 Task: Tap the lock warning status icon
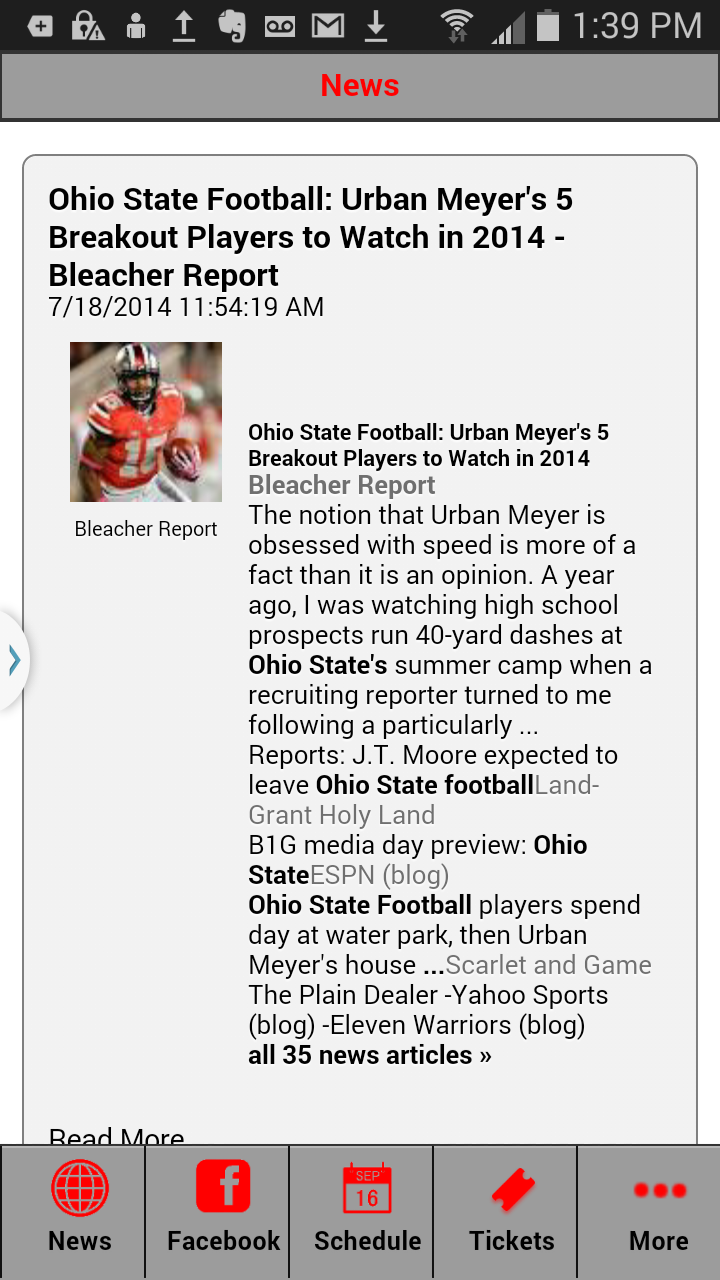pos(88,26)
